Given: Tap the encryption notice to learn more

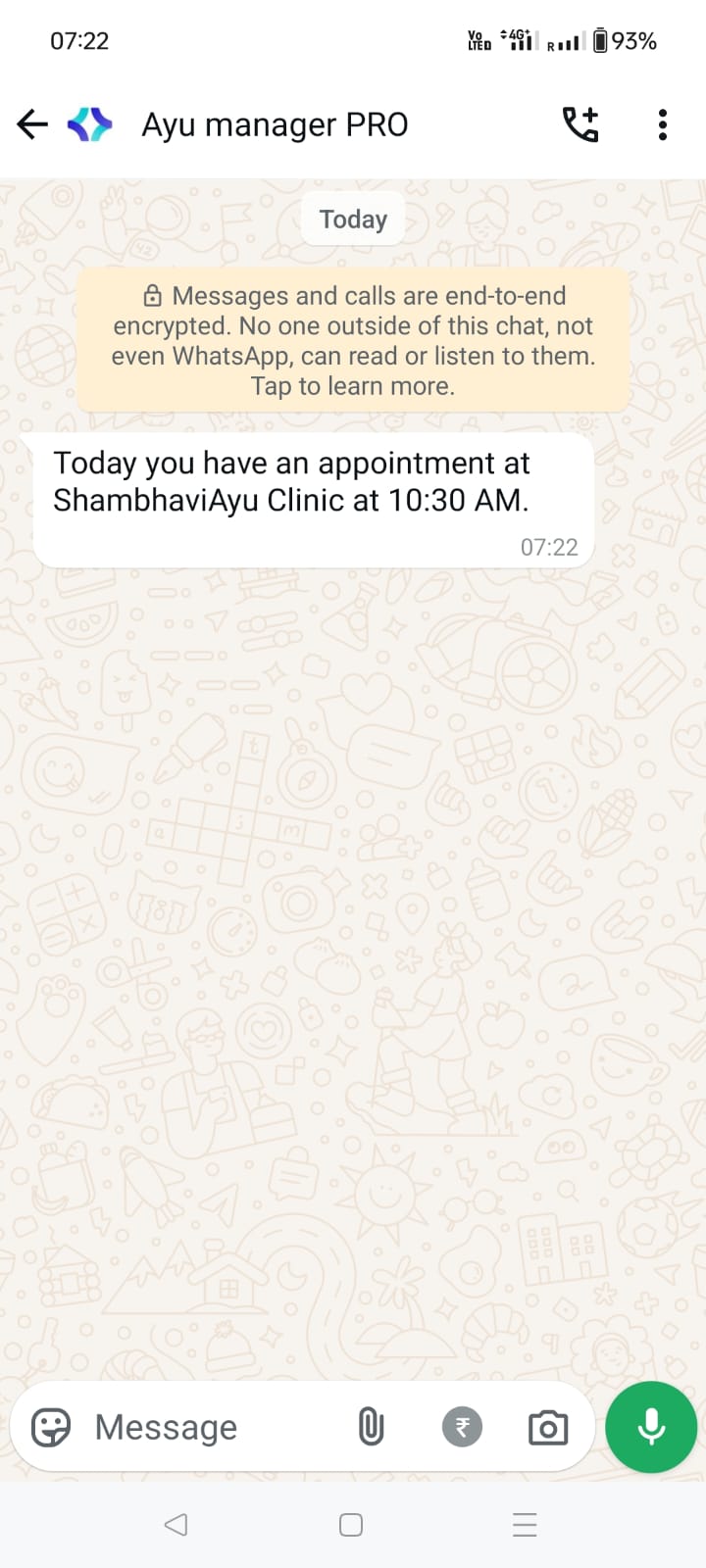Looking at the screenshot, I should 353,340.
